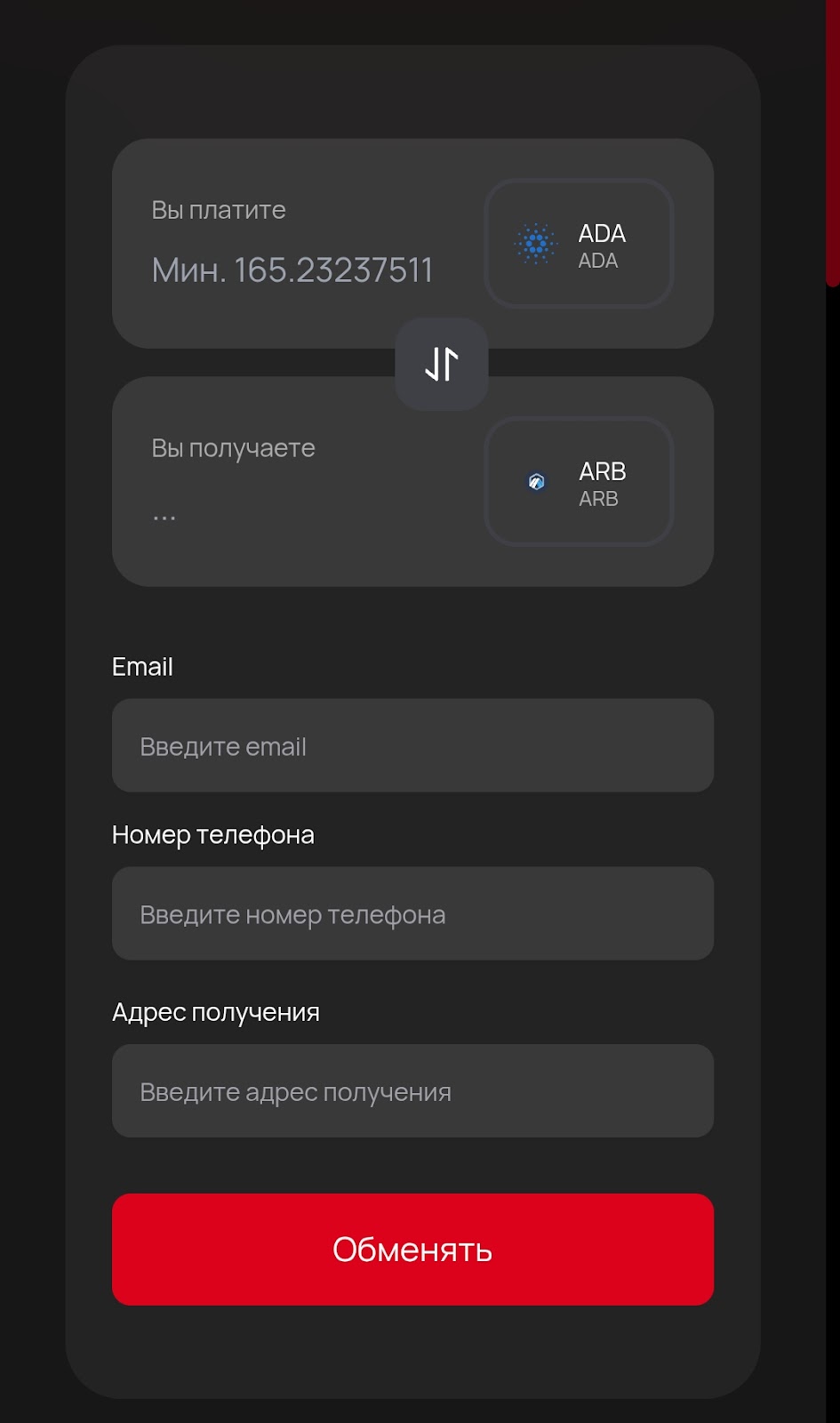Screen dimensions: 840x1423
Task: Focus the pay amount field
Action: [x=292, y=270]
